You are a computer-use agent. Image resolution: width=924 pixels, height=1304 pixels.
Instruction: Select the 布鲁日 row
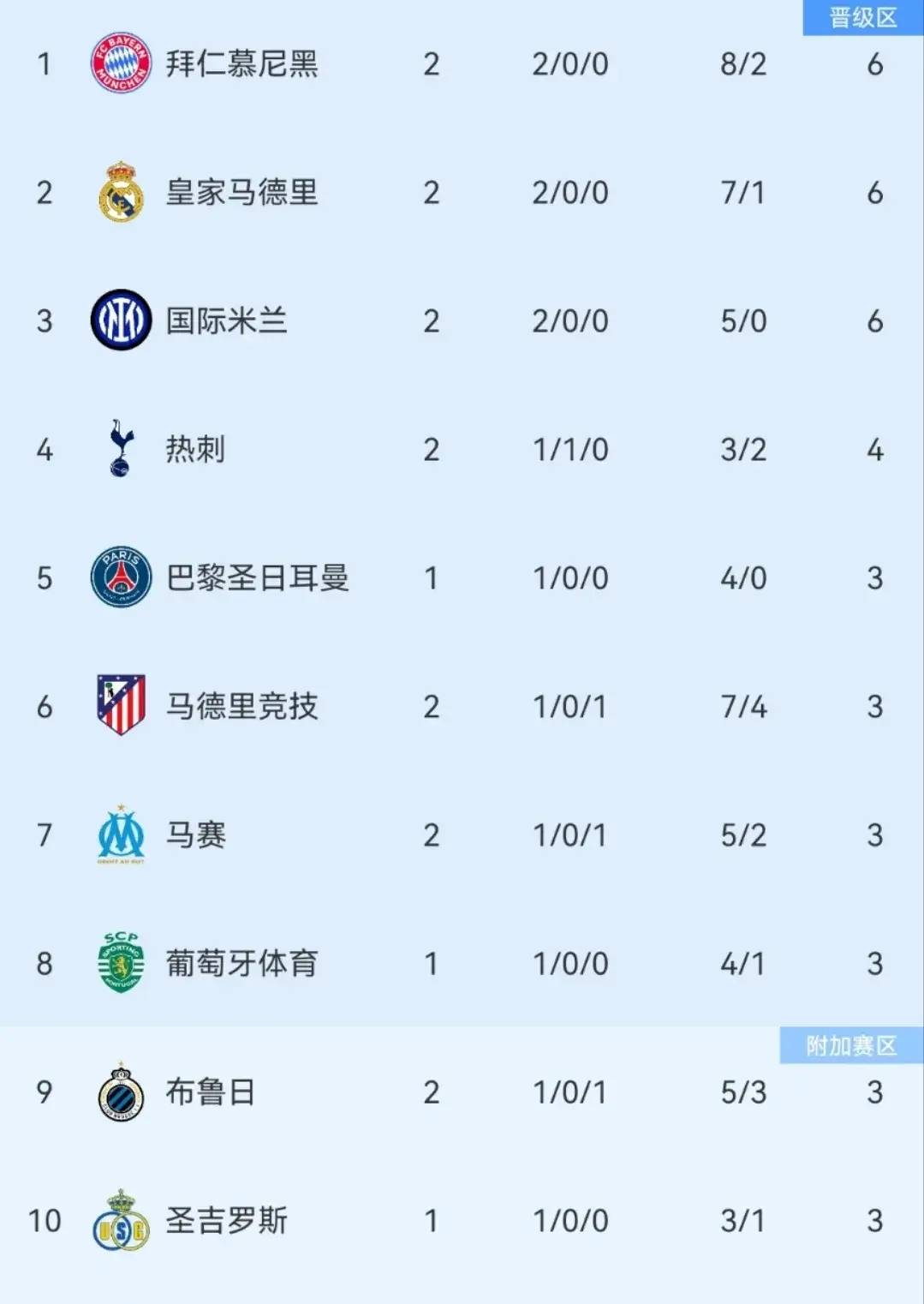coord(211,1092)
